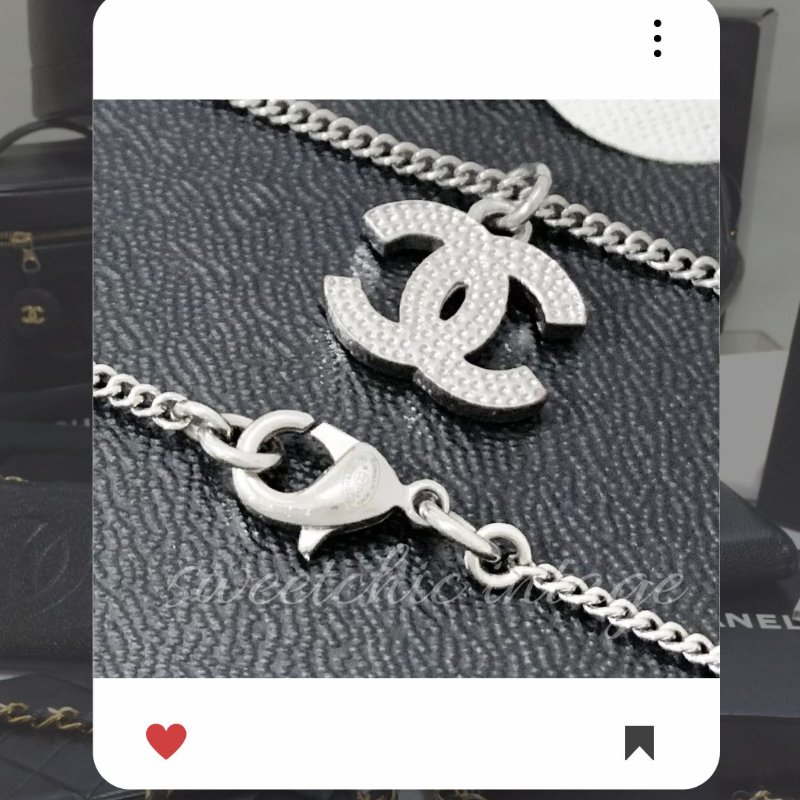This screenshot has width=800, height=800.
Task: Open the three-dot overflow menu
Action: tap(657, 38)
